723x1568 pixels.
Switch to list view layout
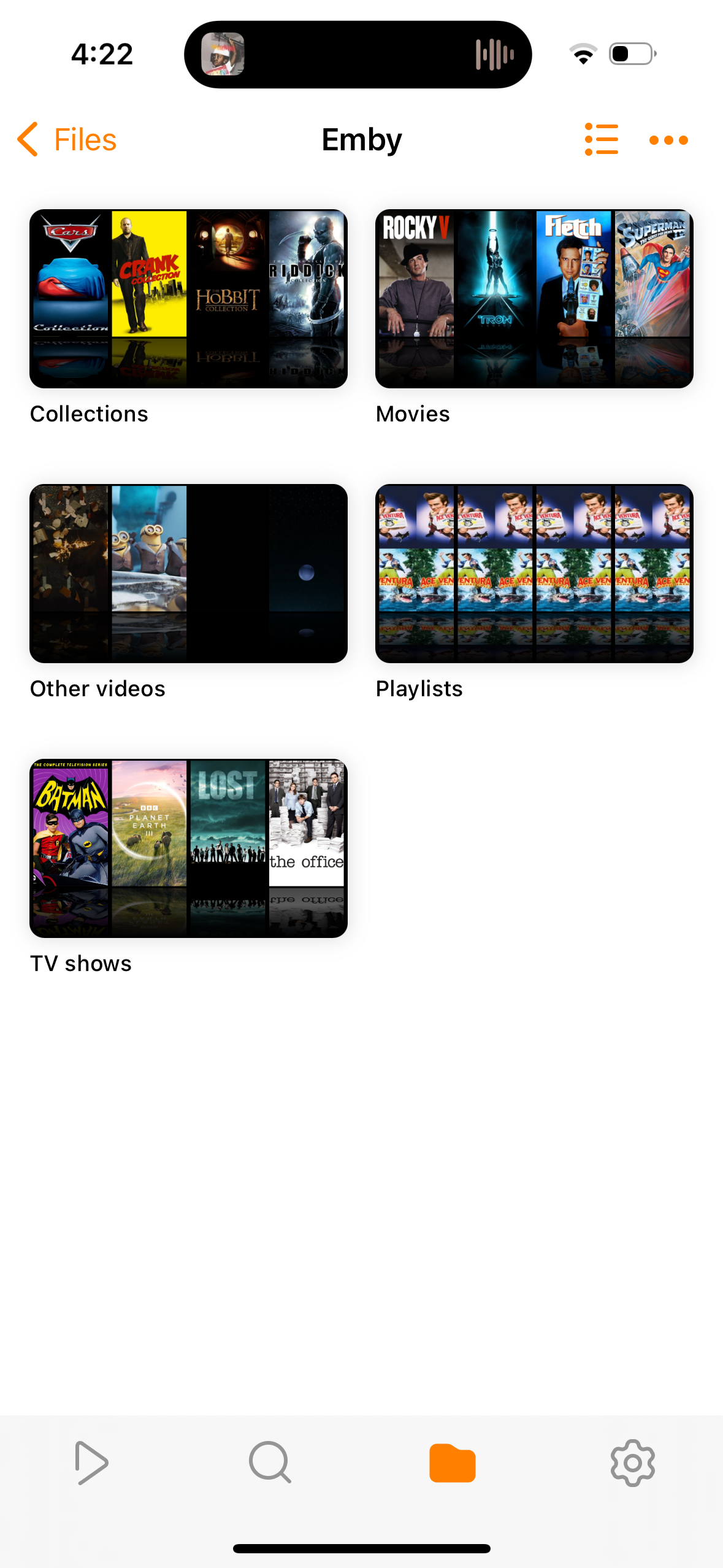601,140
